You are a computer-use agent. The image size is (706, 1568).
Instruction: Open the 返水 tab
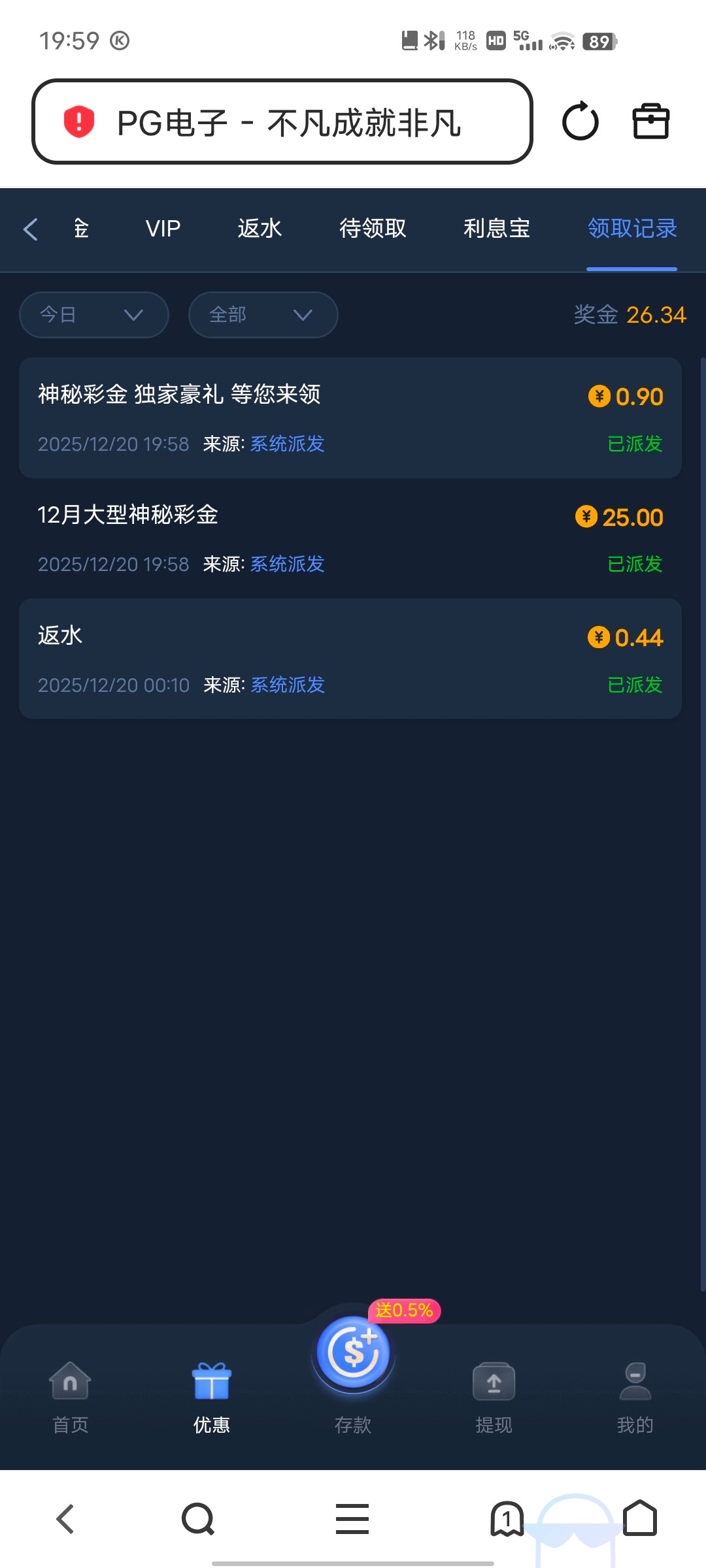260,229
